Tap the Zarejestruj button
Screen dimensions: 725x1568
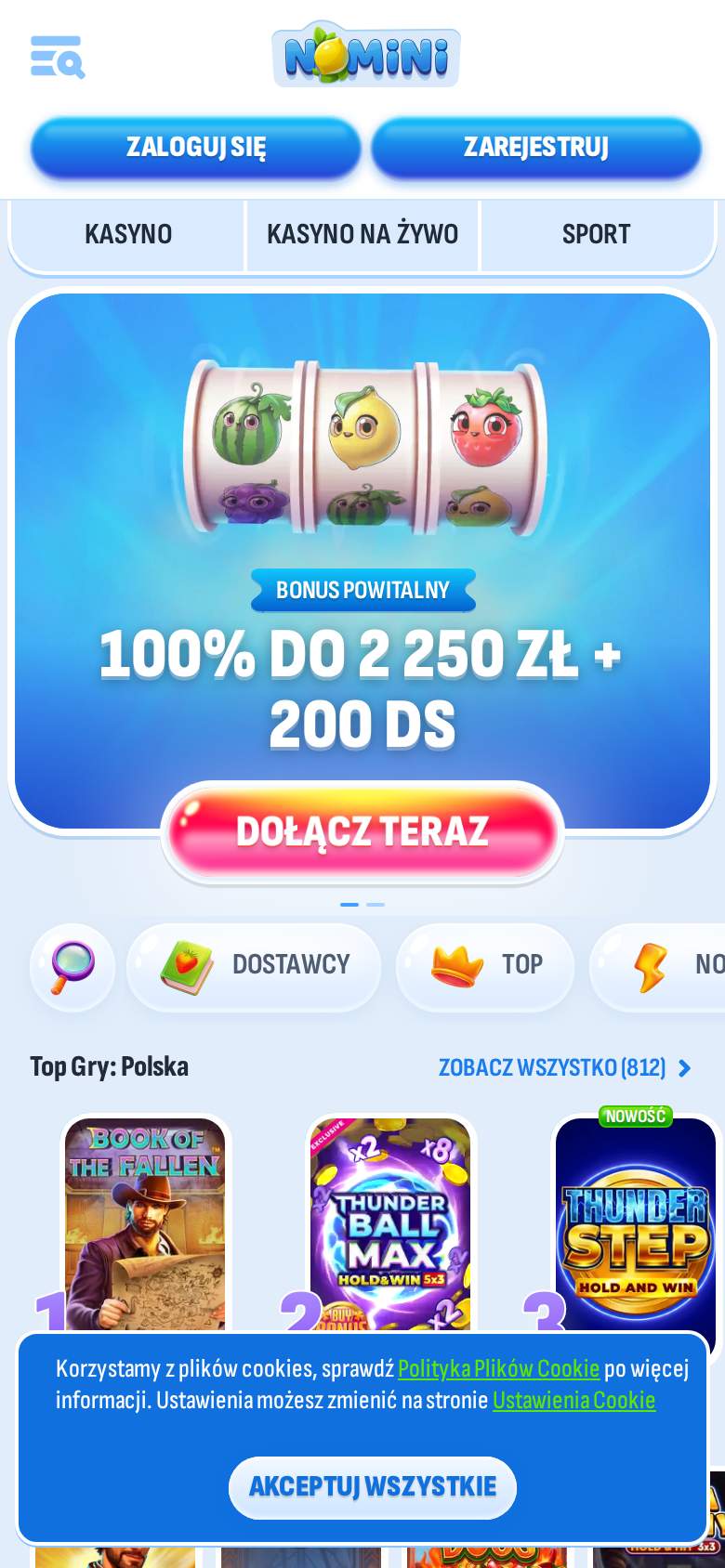click(536, 147)
